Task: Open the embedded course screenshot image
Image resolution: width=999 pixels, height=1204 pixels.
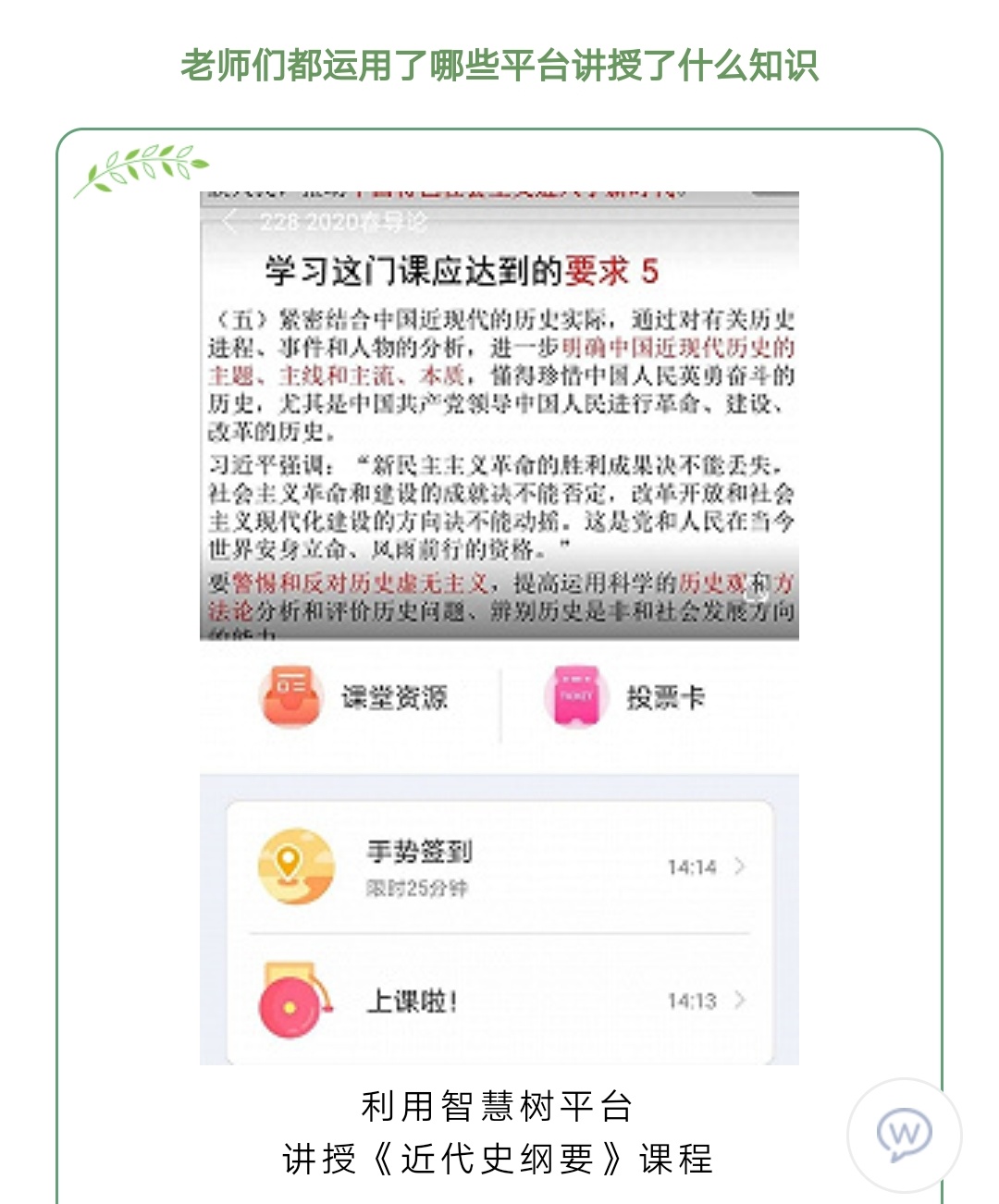Action: click(499, 627)
